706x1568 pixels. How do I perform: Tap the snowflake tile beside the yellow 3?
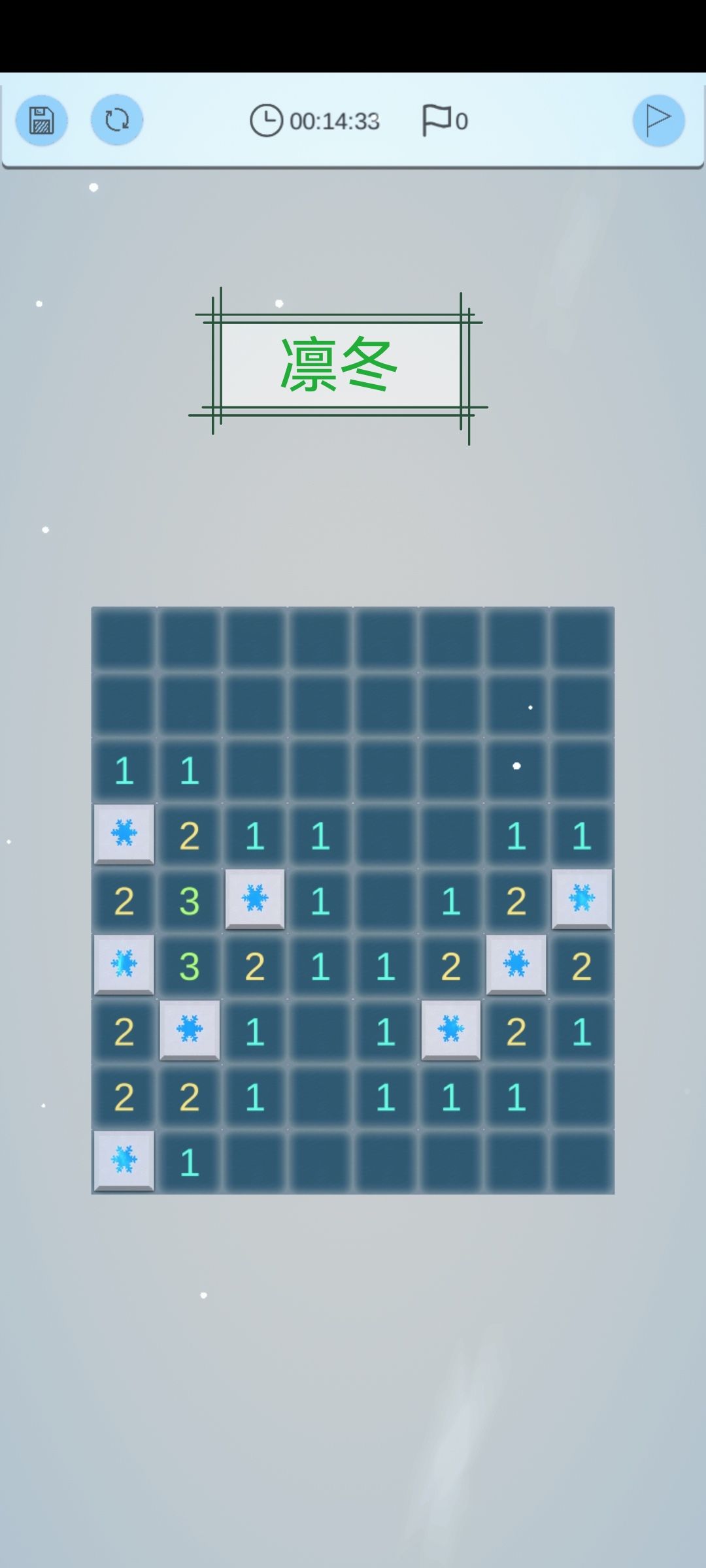pyautogui.click(x=255, y=900)
